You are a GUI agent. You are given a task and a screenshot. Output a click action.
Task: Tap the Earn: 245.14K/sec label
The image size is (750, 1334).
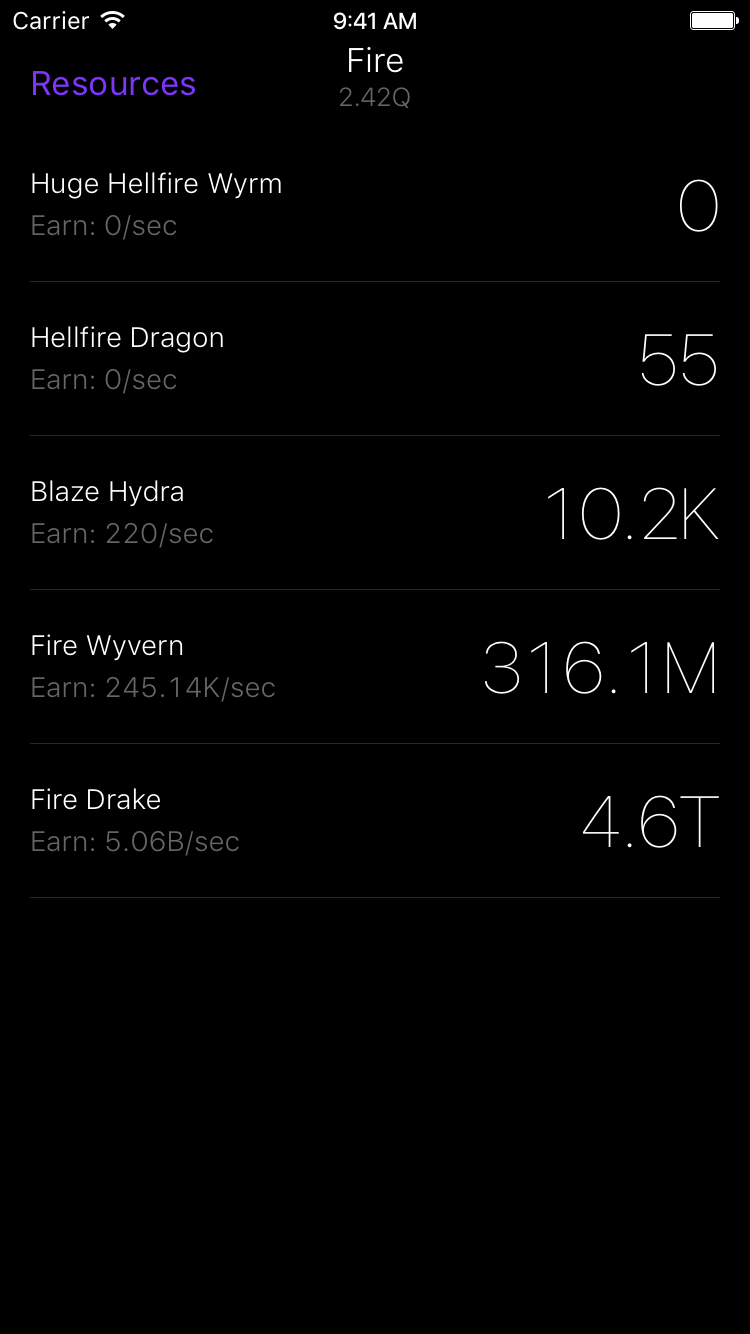pos(153,688)
